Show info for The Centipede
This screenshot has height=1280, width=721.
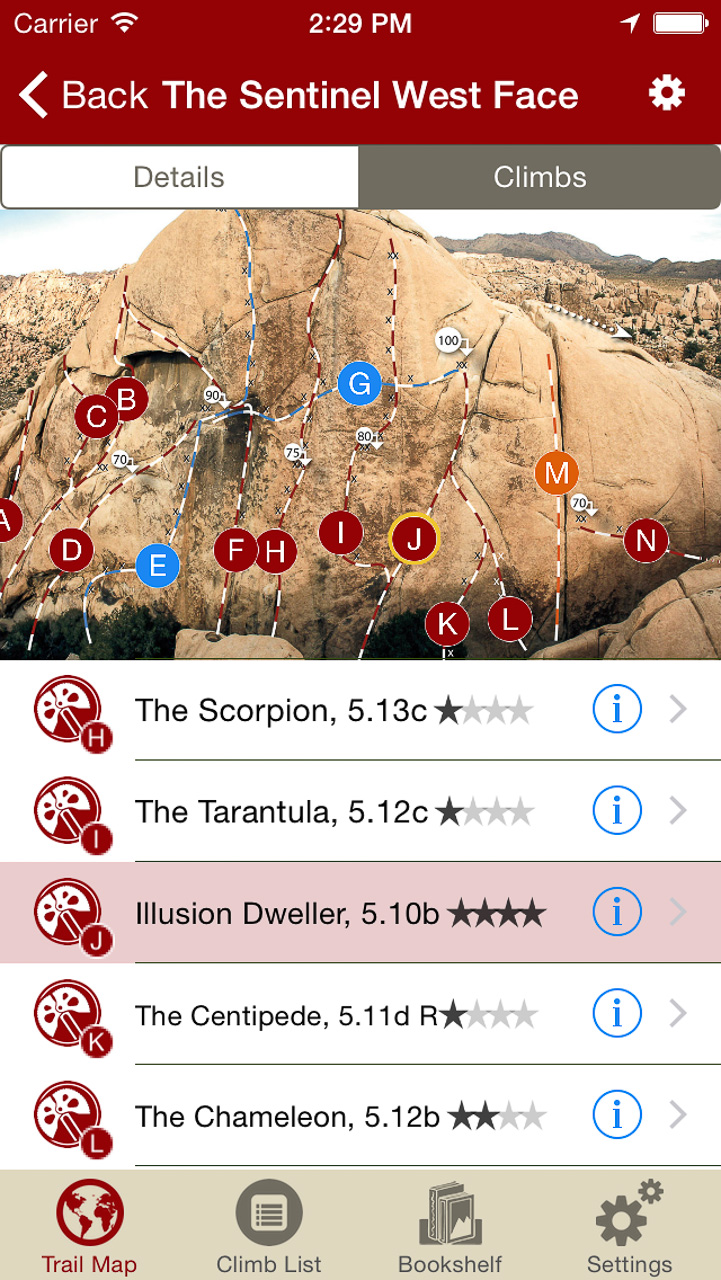click(x=617, y=1014)
